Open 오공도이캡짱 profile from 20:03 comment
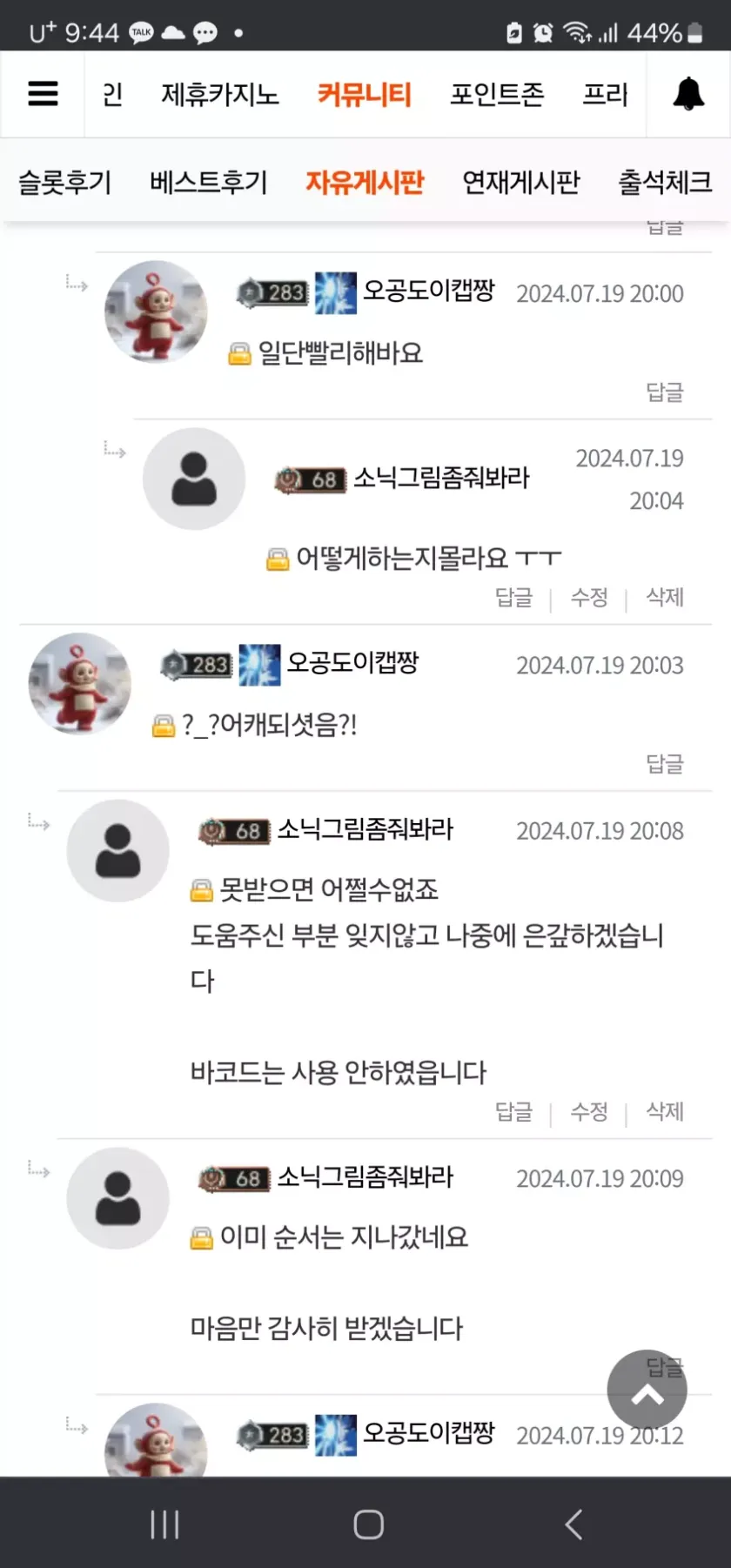The width and height of the screenshot is (731, 1568). [352, 663]
